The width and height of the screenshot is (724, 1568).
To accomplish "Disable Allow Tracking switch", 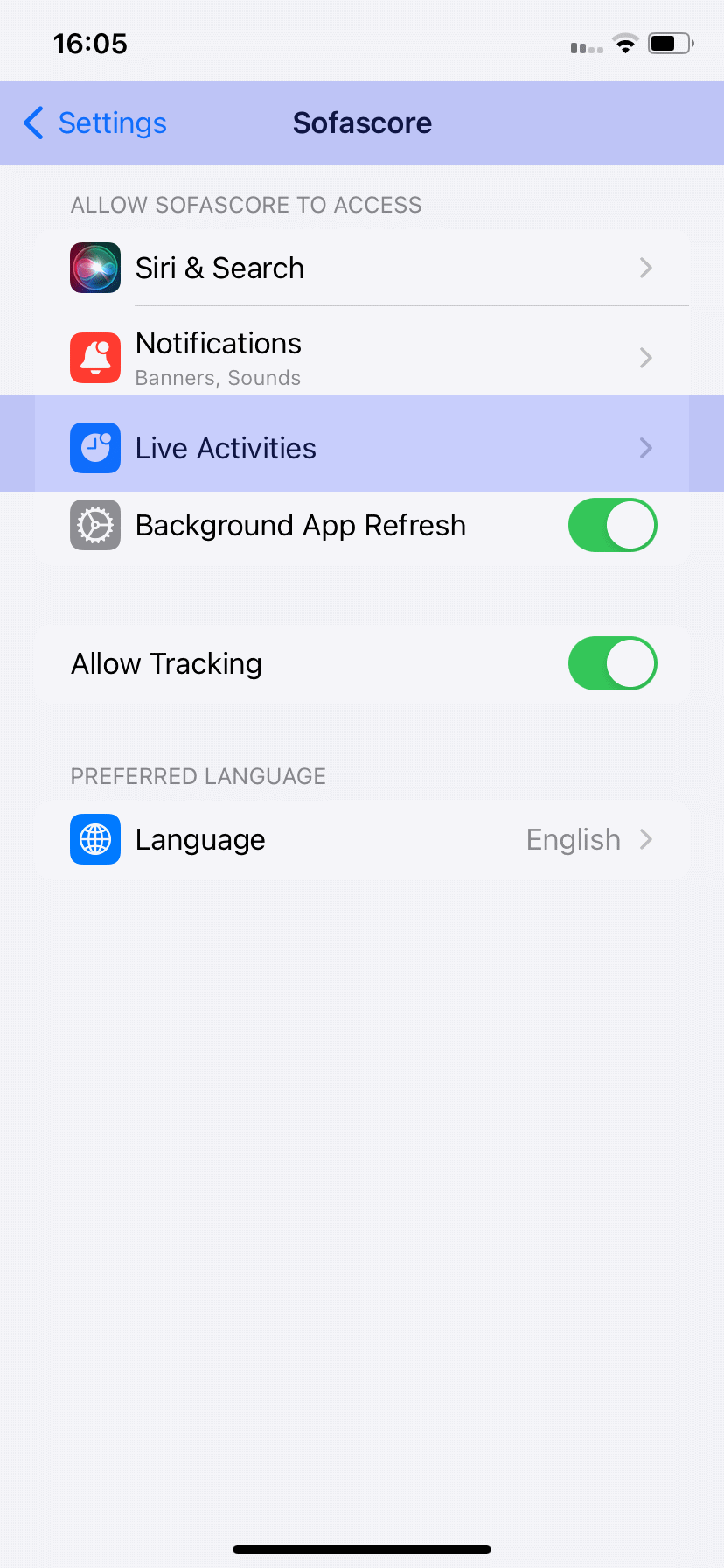I will tap(612, 663).
